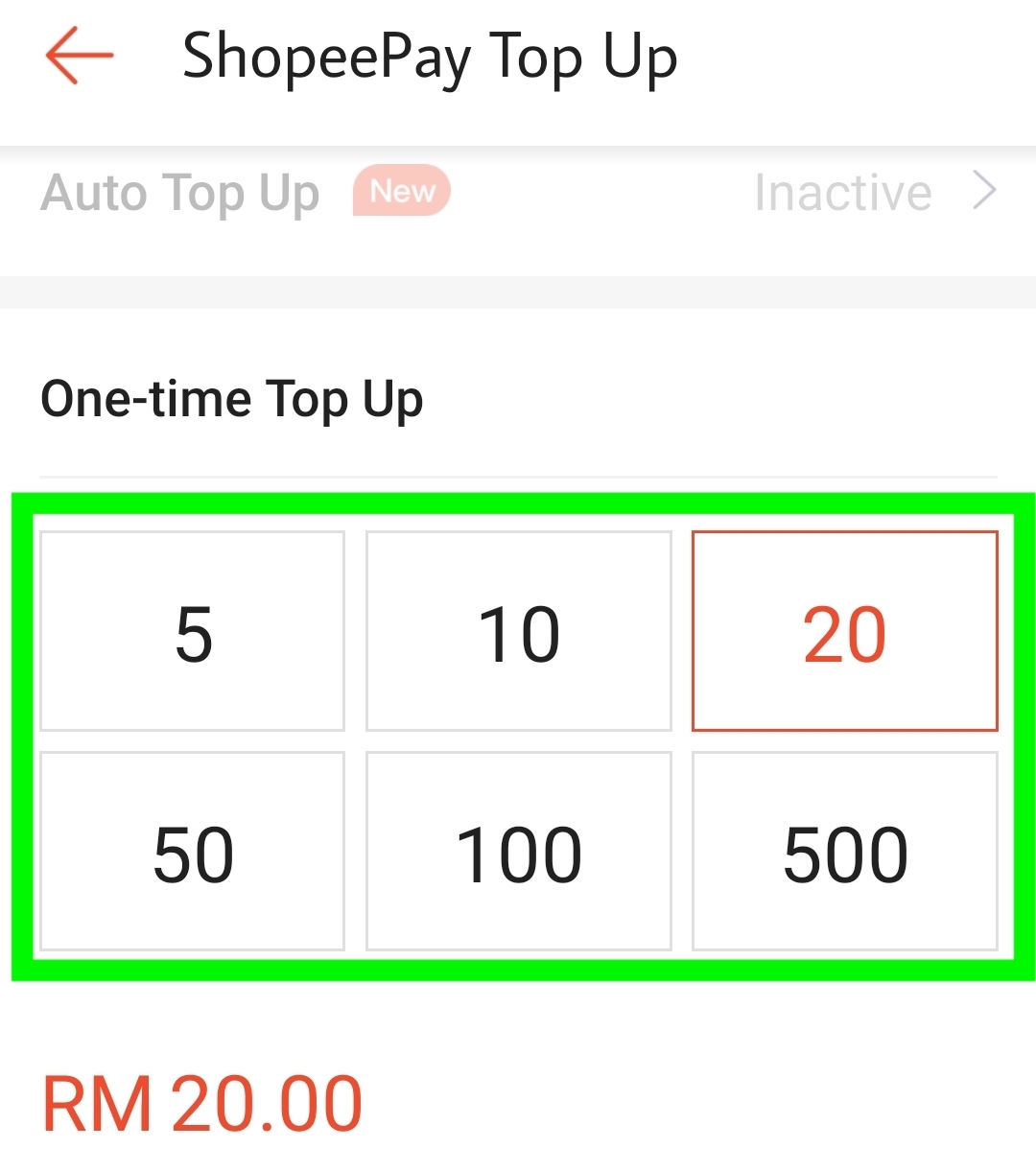The width and height of the screenshot is (1036, 1171).
Task: Select the RM500 top up amount
Action: [x=845, y=852]
